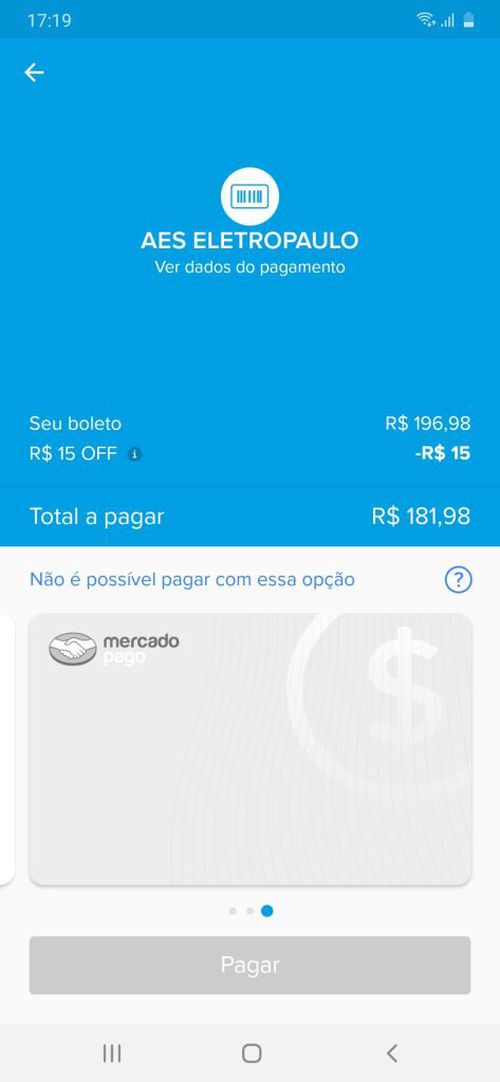Open recent apps from navigation bar
The image size is (500, 1082).
(x=112, y=1053)
